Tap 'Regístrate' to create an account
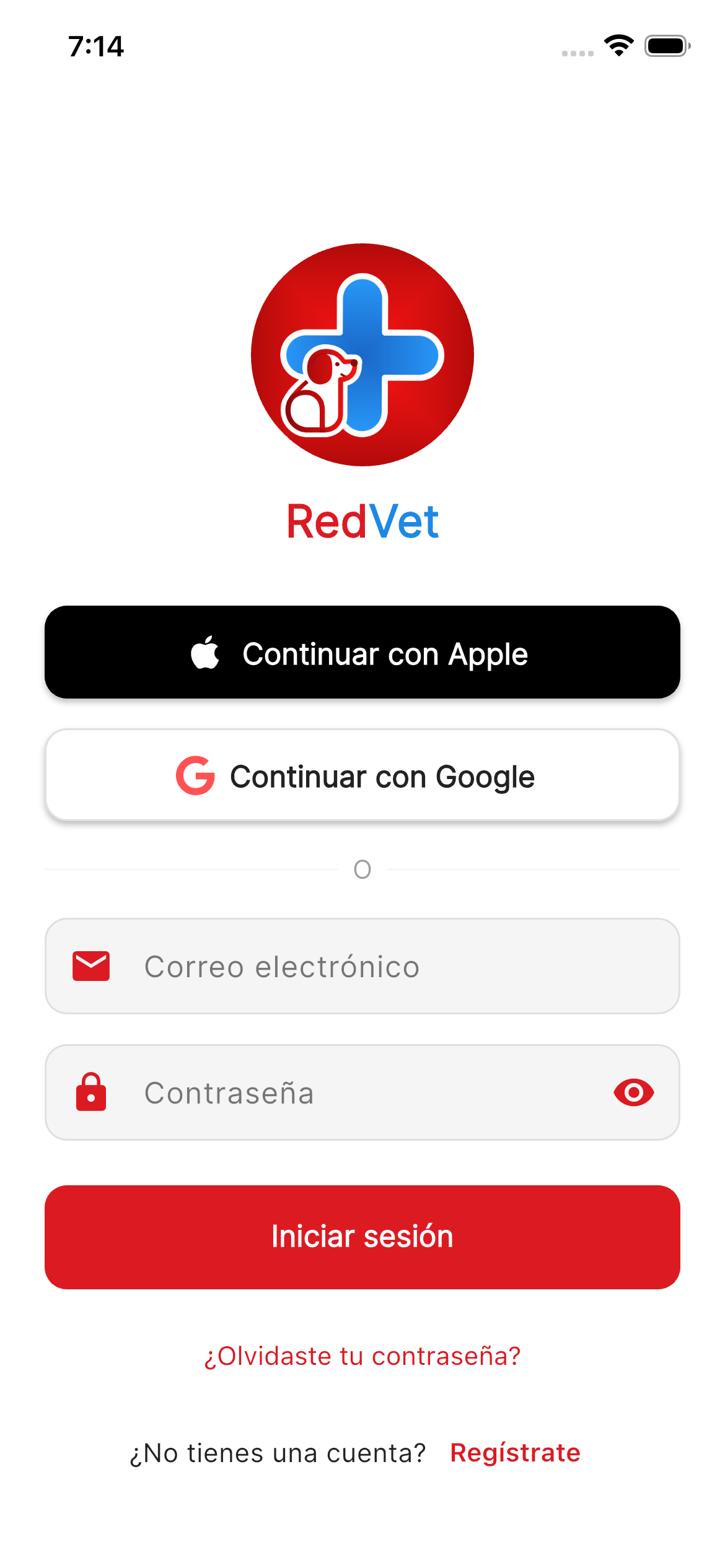Screen dimensions: 725x1568 515,1452
